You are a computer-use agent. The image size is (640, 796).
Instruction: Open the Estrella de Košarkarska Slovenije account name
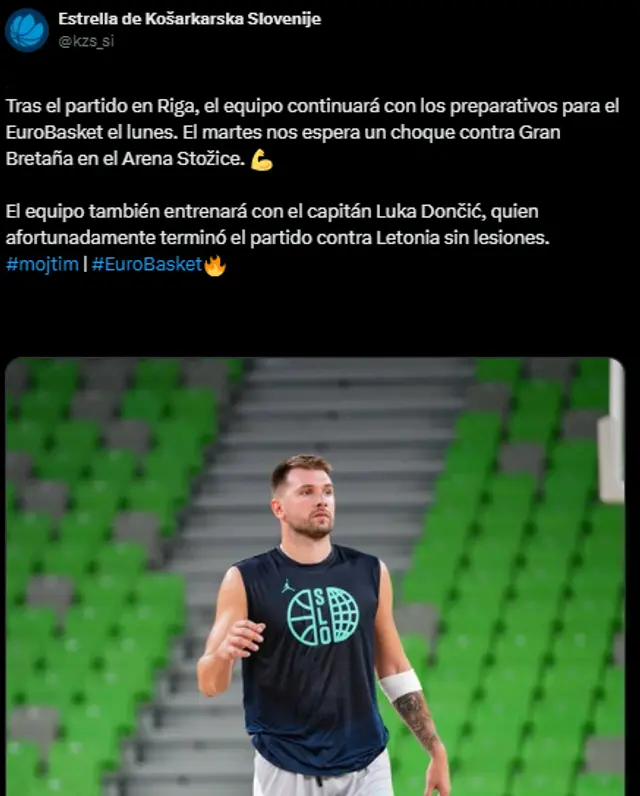click(x=189, y=19)
